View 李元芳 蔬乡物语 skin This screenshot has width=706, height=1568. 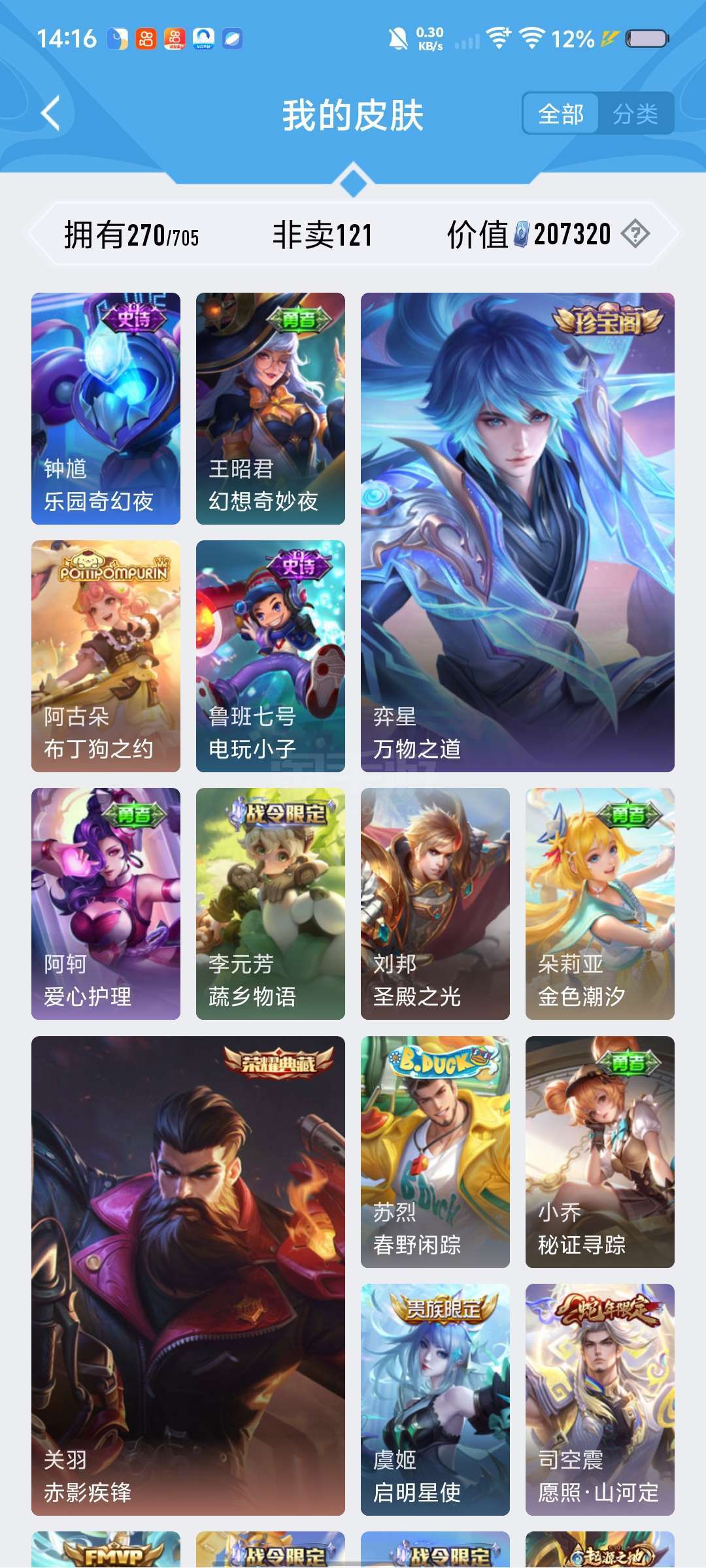pos(271,904)
